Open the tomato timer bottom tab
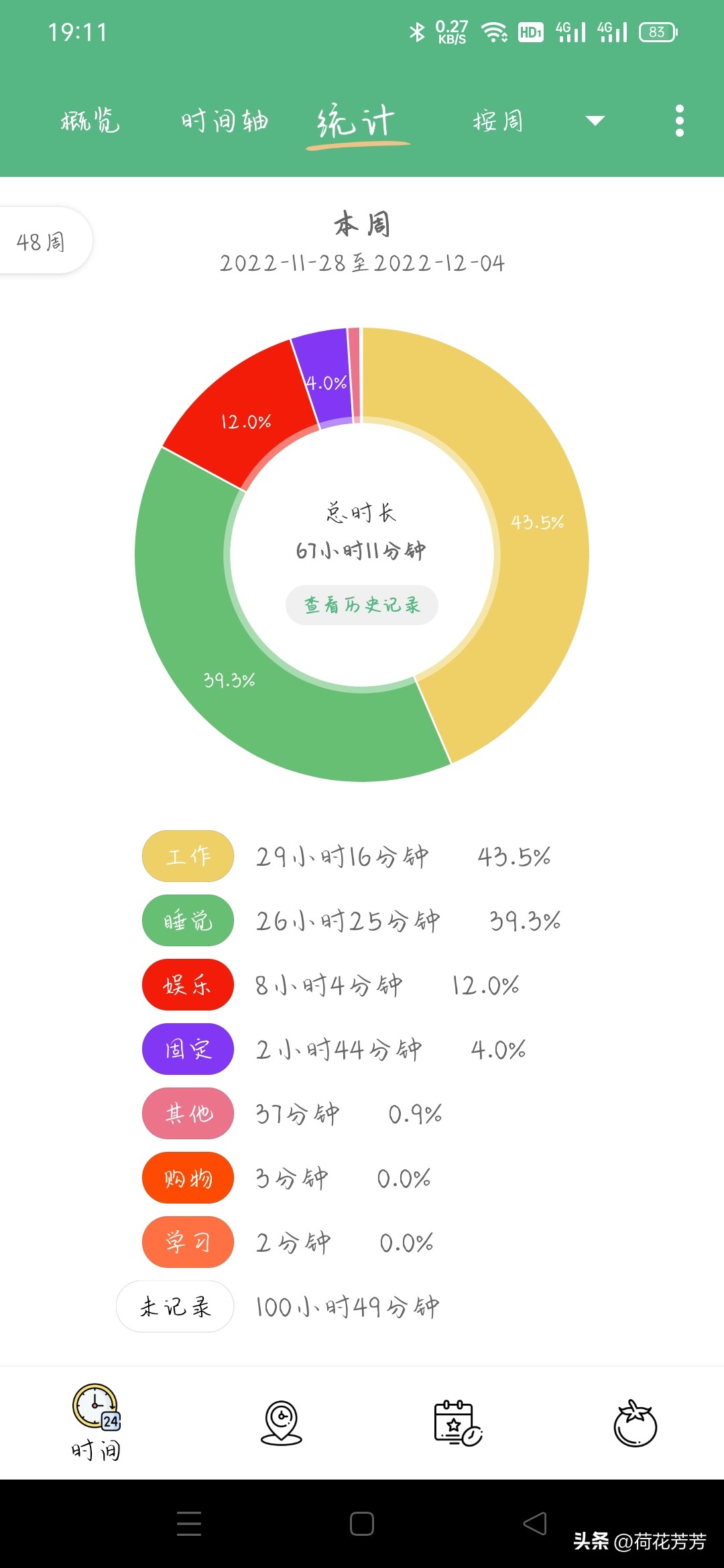The height and width of the screenshot is (1568, 724). coord(635,1422)
